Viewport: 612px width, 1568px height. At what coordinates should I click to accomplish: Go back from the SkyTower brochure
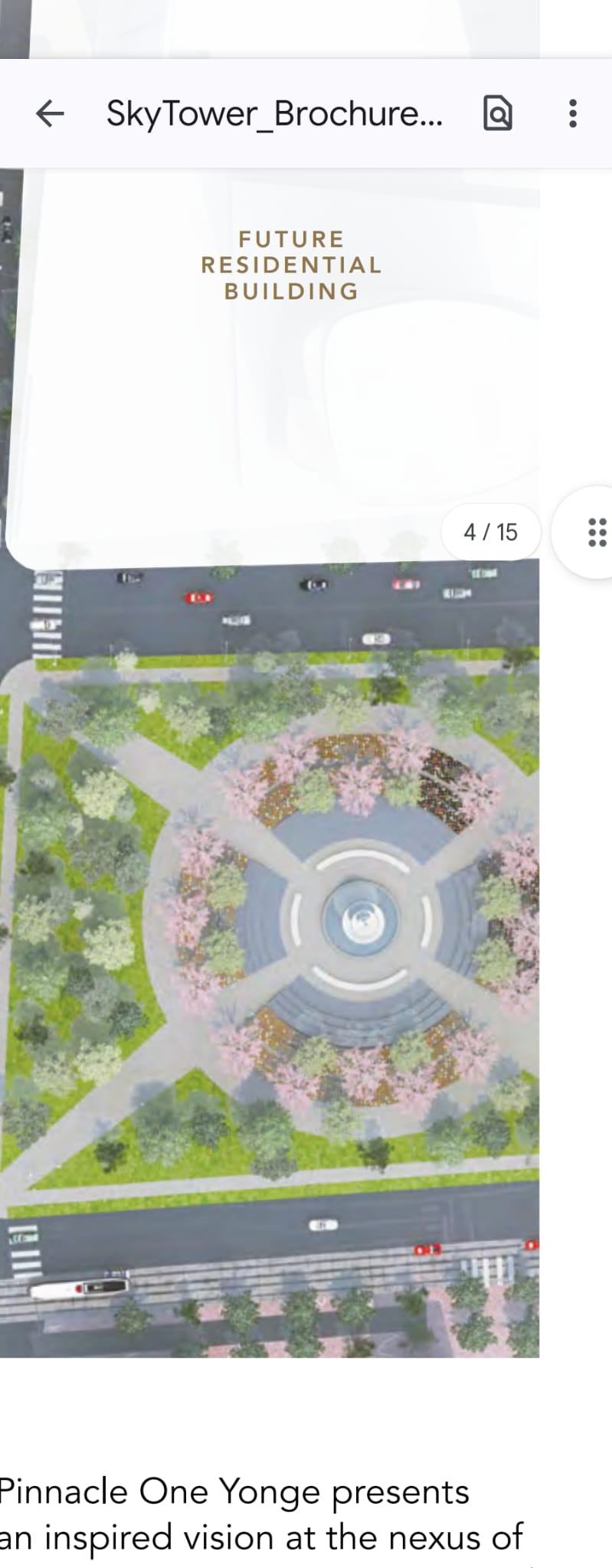50,114
